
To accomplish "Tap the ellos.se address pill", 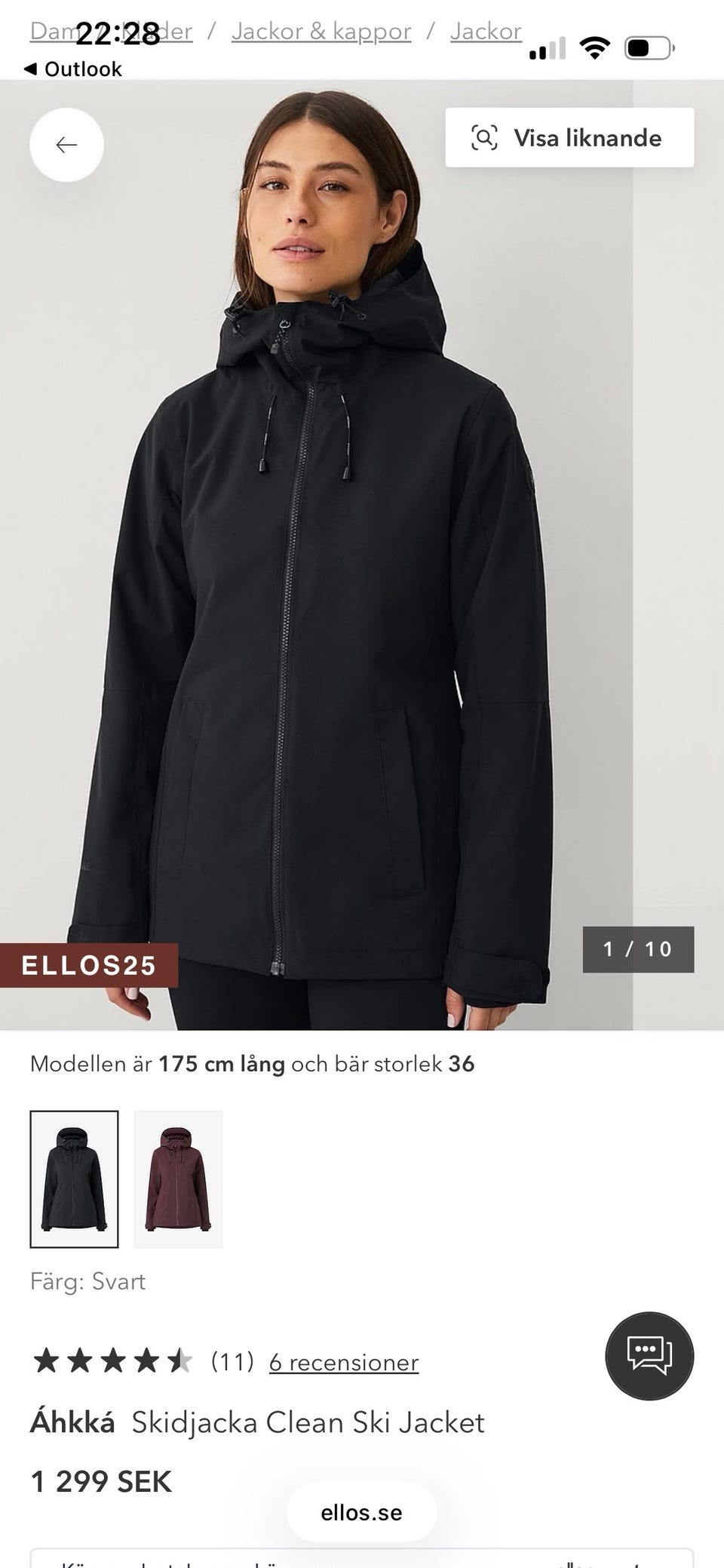I will point(361,1512).
